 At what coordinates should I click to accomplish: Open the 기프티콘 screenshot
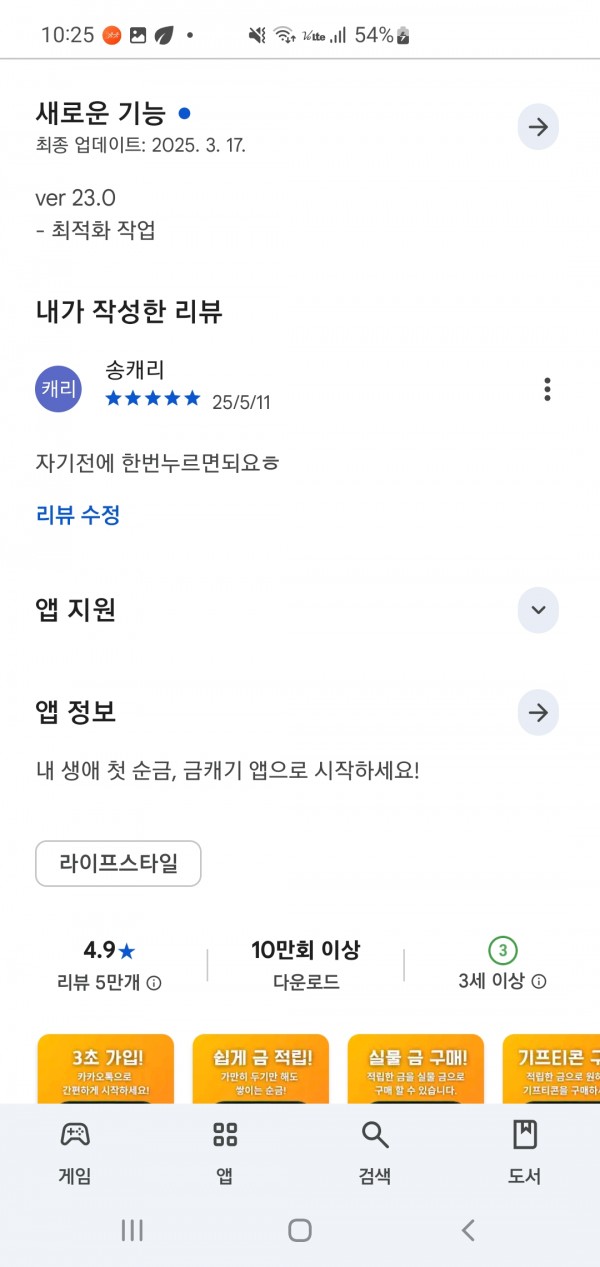click(x=551, y=1068)
